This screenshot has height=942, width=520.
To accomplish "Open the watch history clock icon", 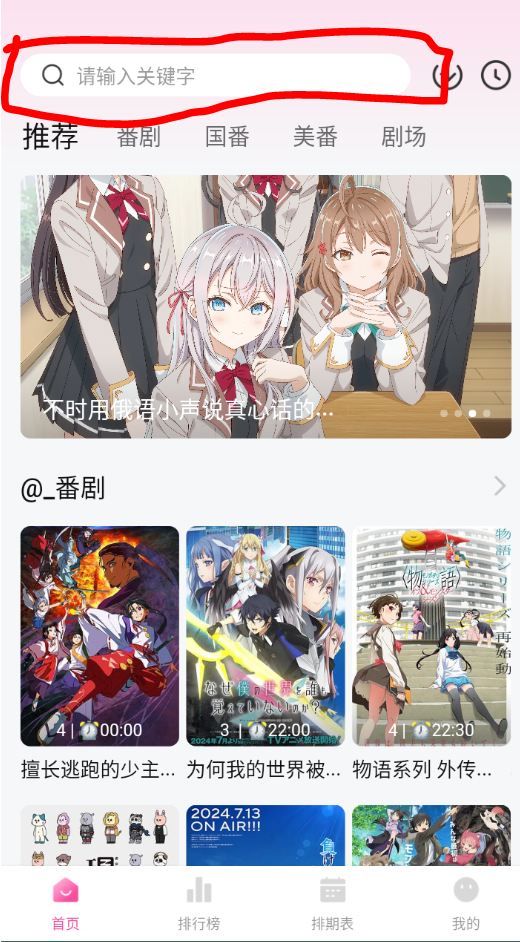I will [x=496, y=76].
